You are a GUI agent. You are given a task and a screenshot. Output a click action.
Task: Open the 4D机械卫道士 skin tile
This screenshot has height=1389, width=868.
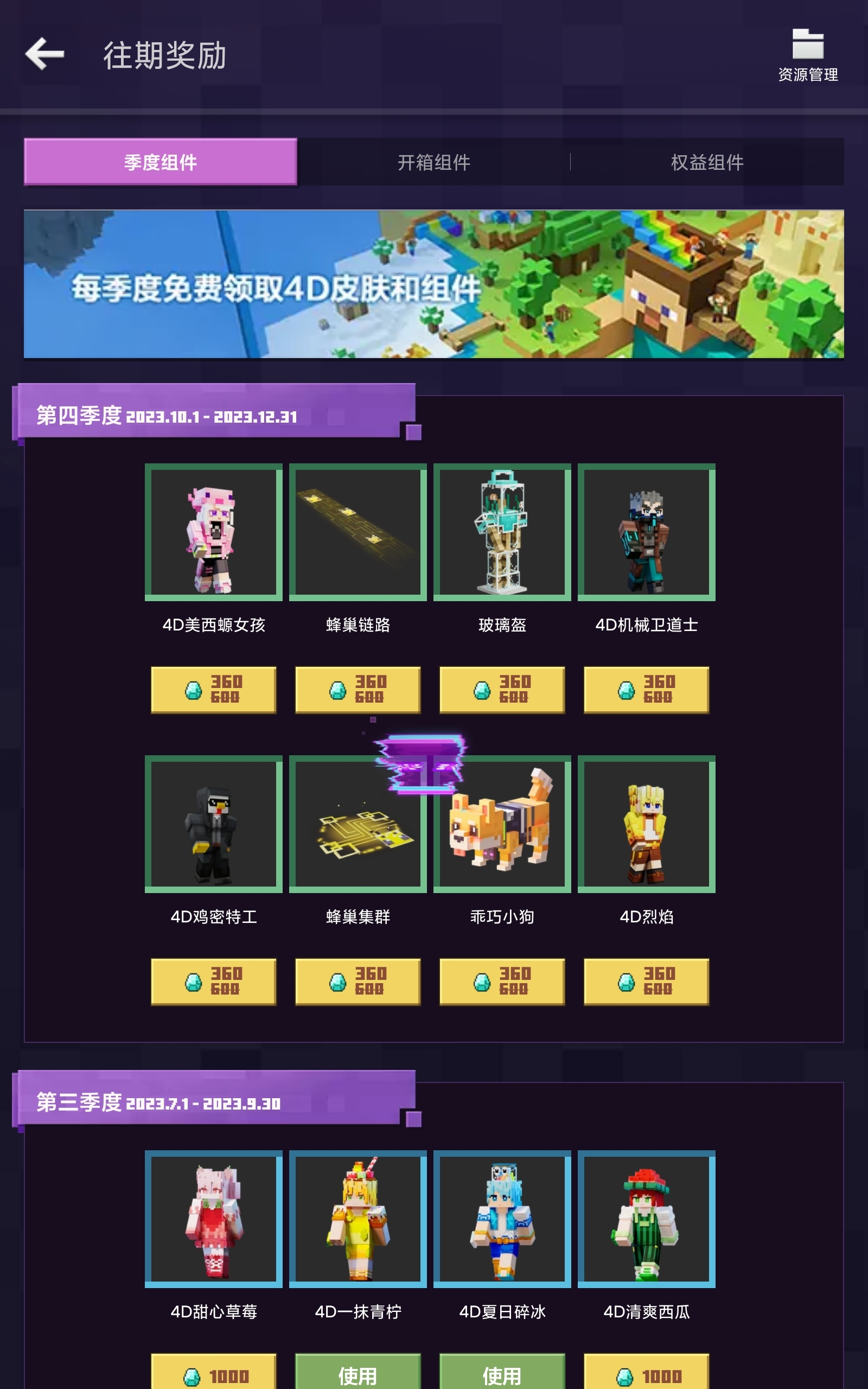(x=647, y=532)
